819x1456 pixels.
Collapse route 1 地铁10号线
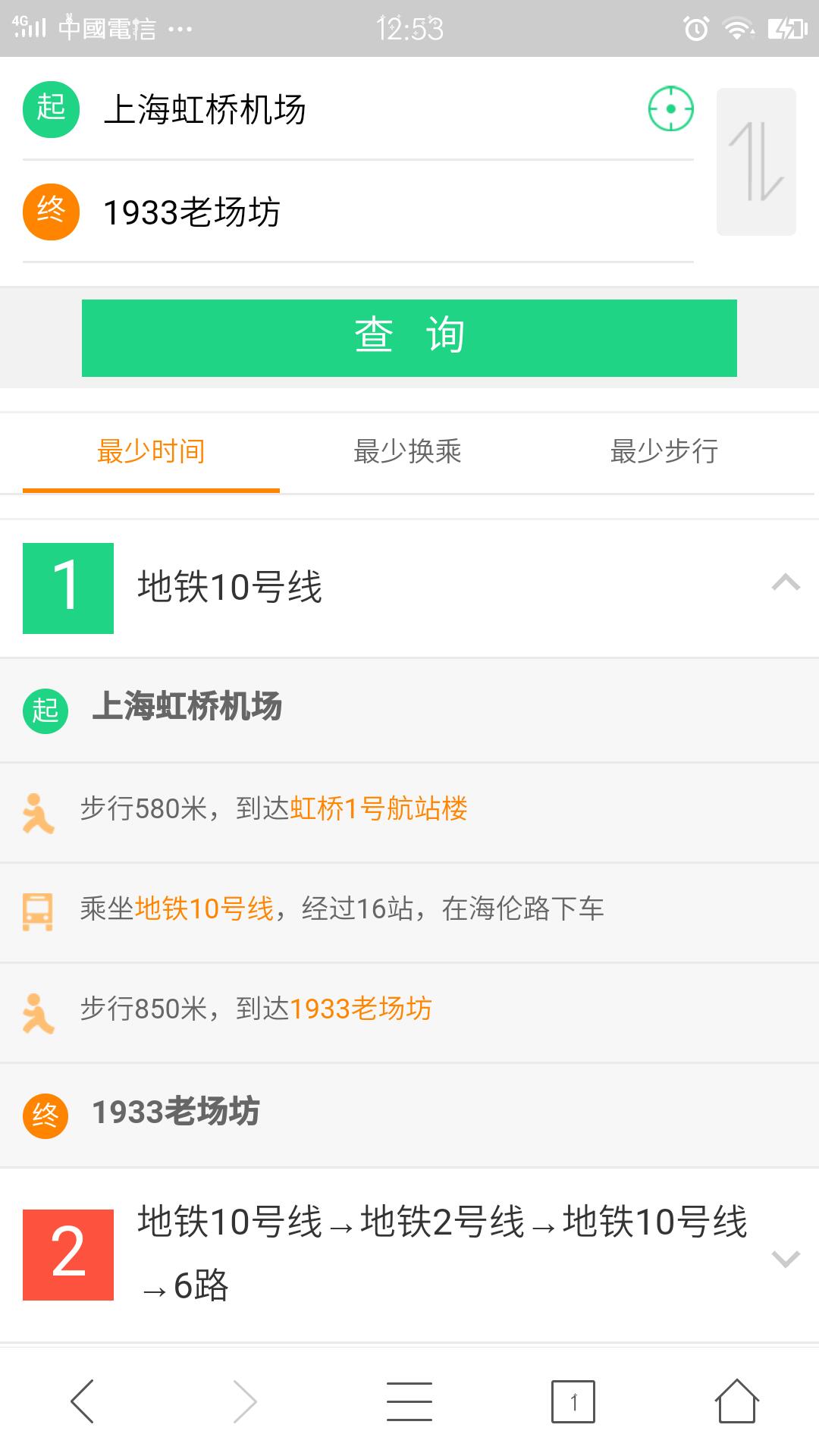tap(786, 584)
